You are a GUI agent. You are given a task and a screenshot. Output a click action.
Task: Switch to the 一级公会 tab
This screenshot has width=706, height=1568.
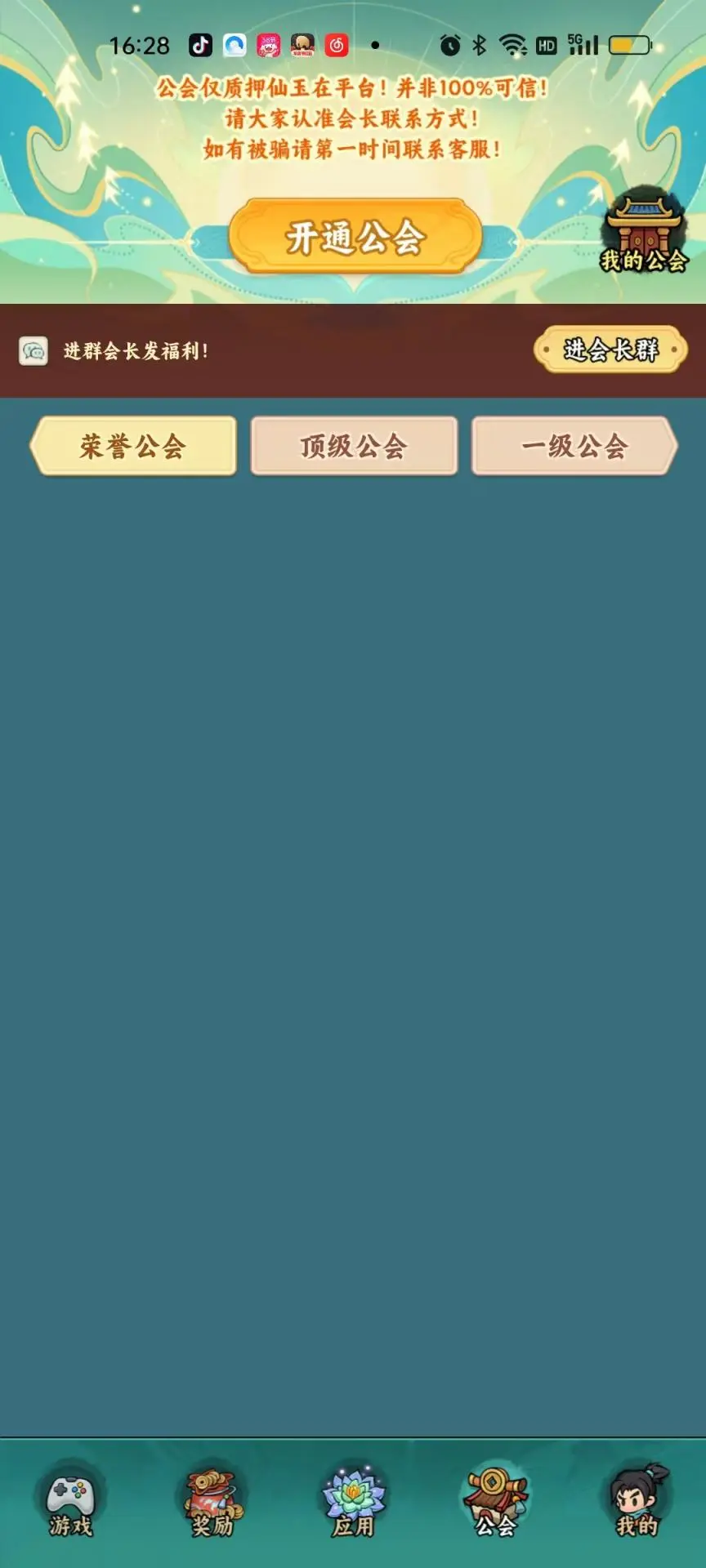click(573, 446)
